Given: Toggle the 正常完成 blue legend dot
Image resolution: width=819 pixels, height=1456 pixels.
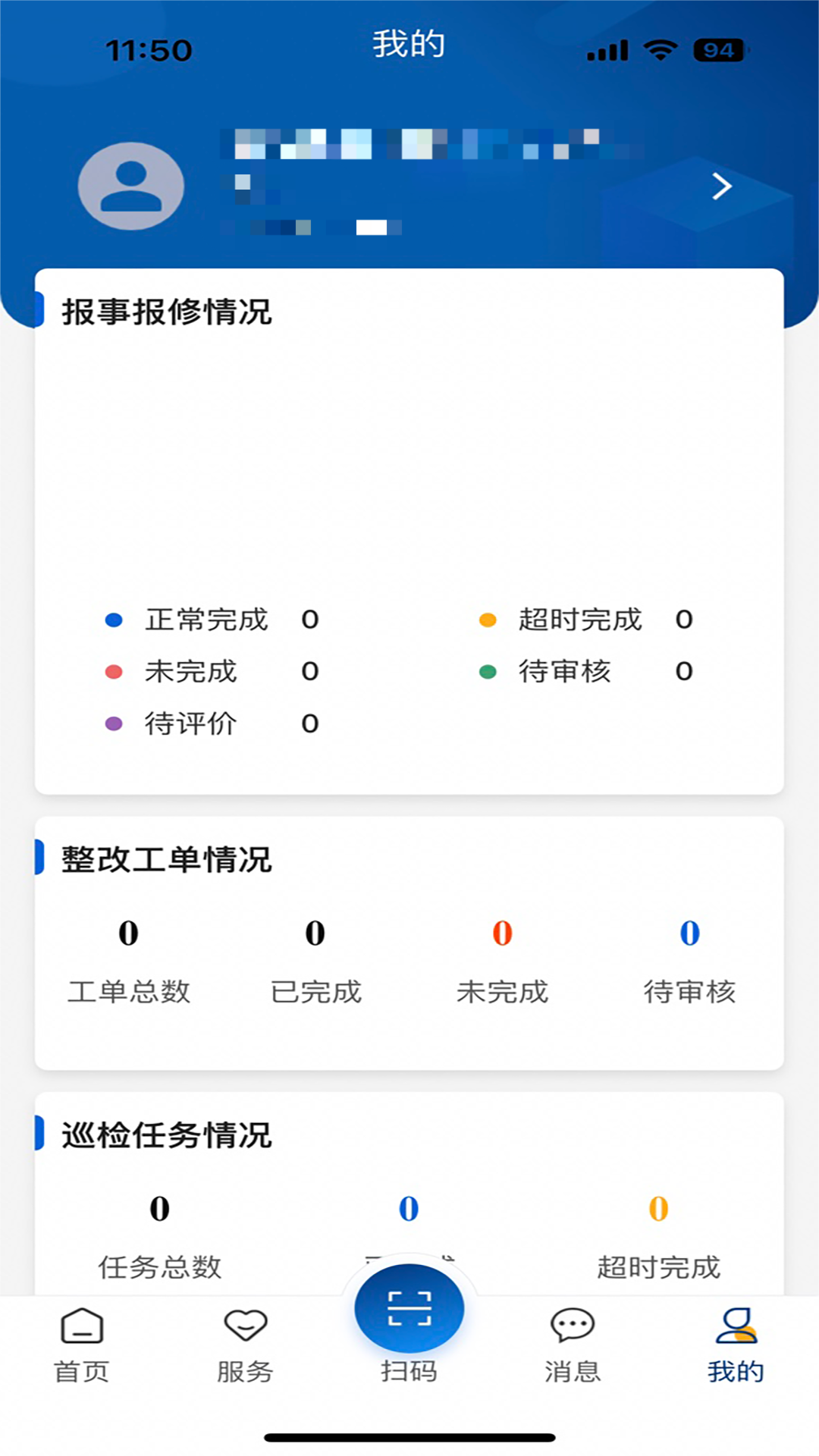Looking at the screenshot, I should click(114, 620).
